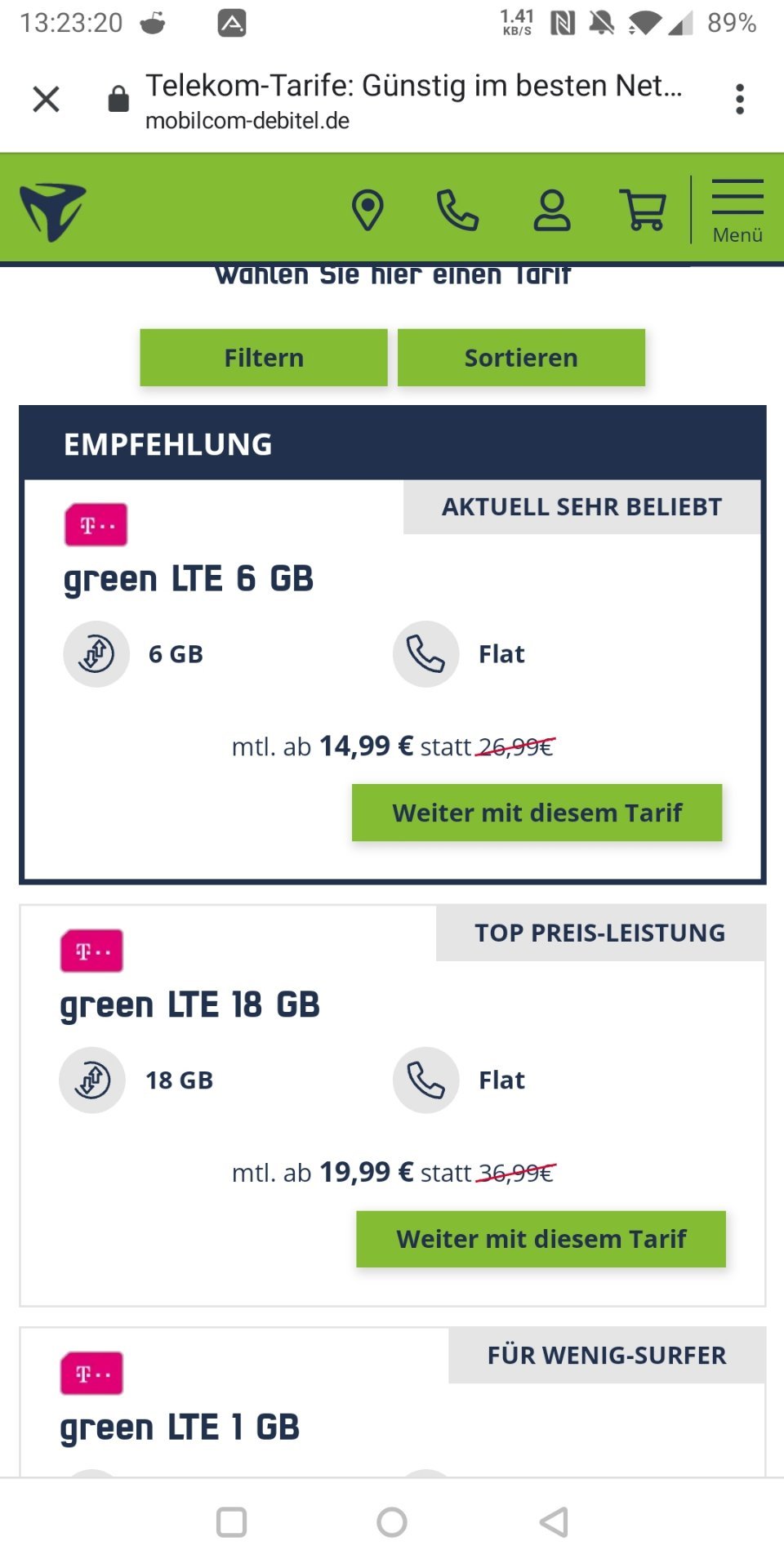
Task: Open the store locator pin icon
Action: (x=367, y=210)
